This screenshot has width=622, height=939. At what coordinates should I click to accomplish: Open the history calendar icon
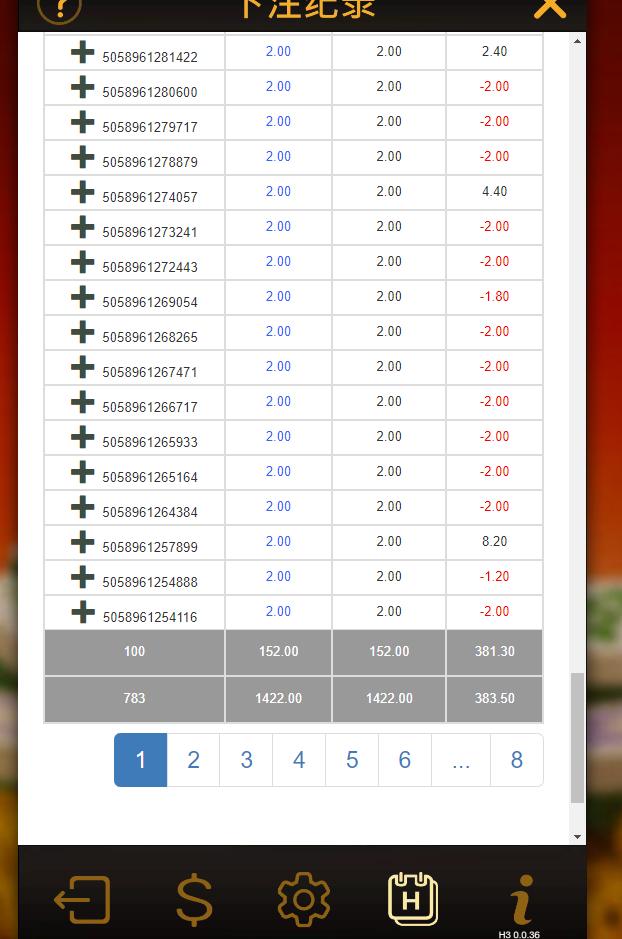click(413, 899)
